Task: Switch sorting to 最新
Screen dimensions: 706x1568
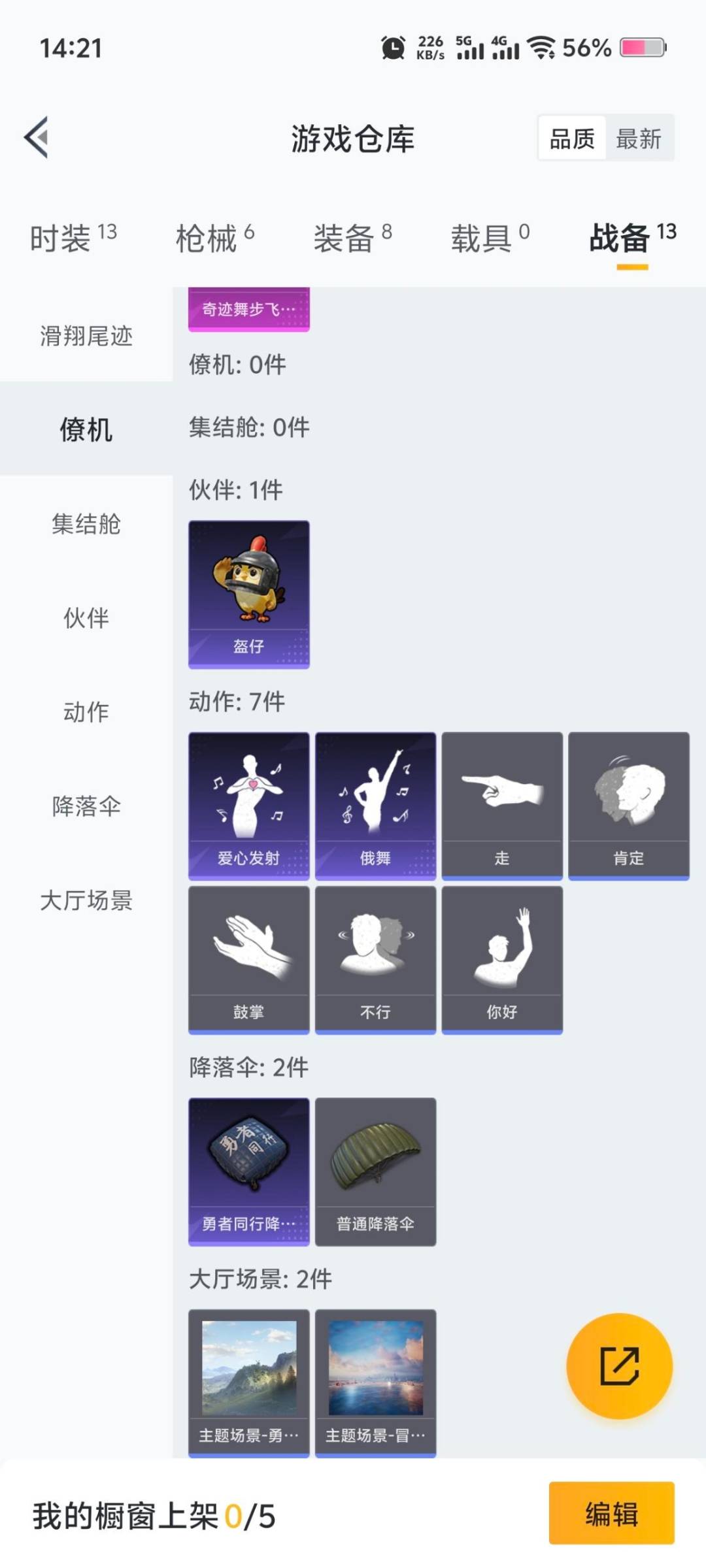Action: tap(639, 139)
